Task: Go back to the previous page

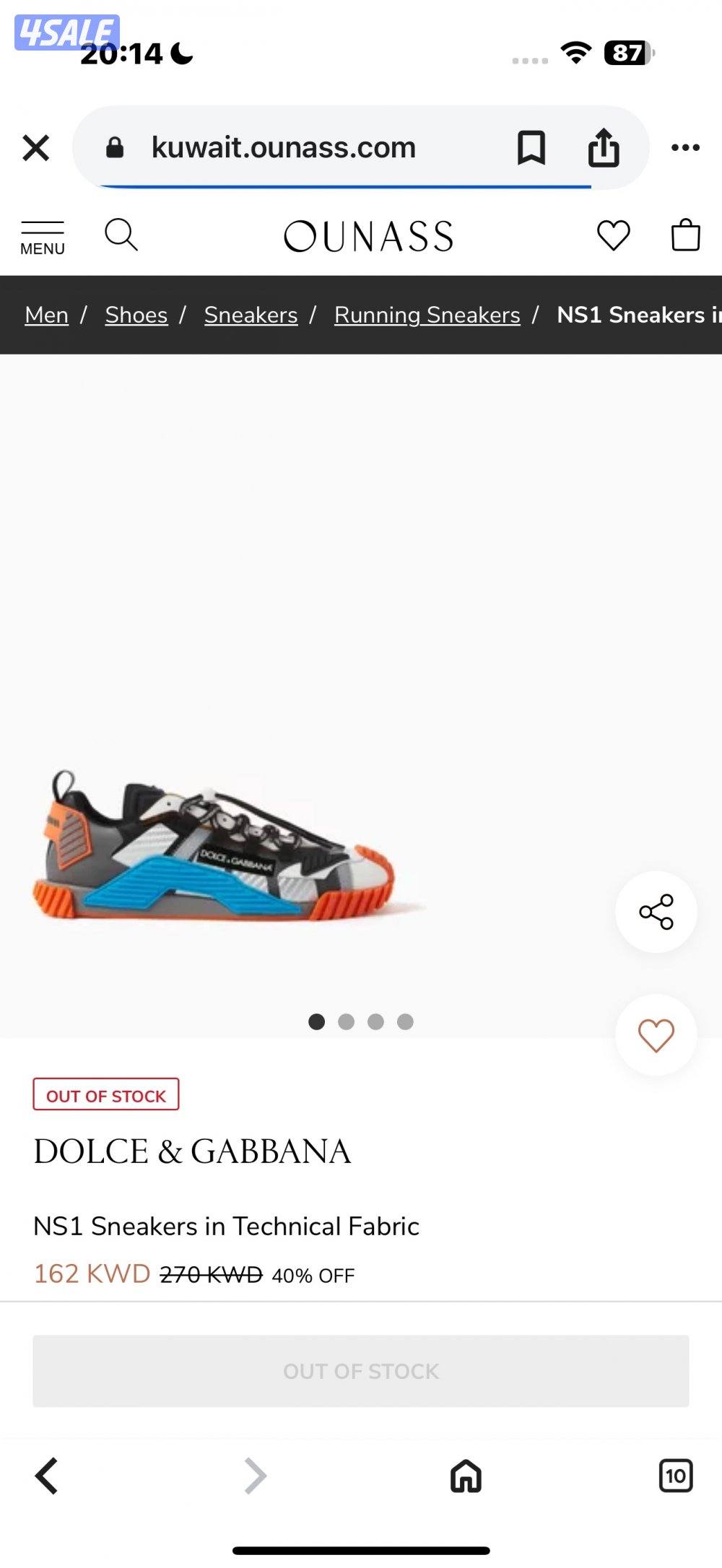Action: pyautogui.click(x=46, y=1476)
